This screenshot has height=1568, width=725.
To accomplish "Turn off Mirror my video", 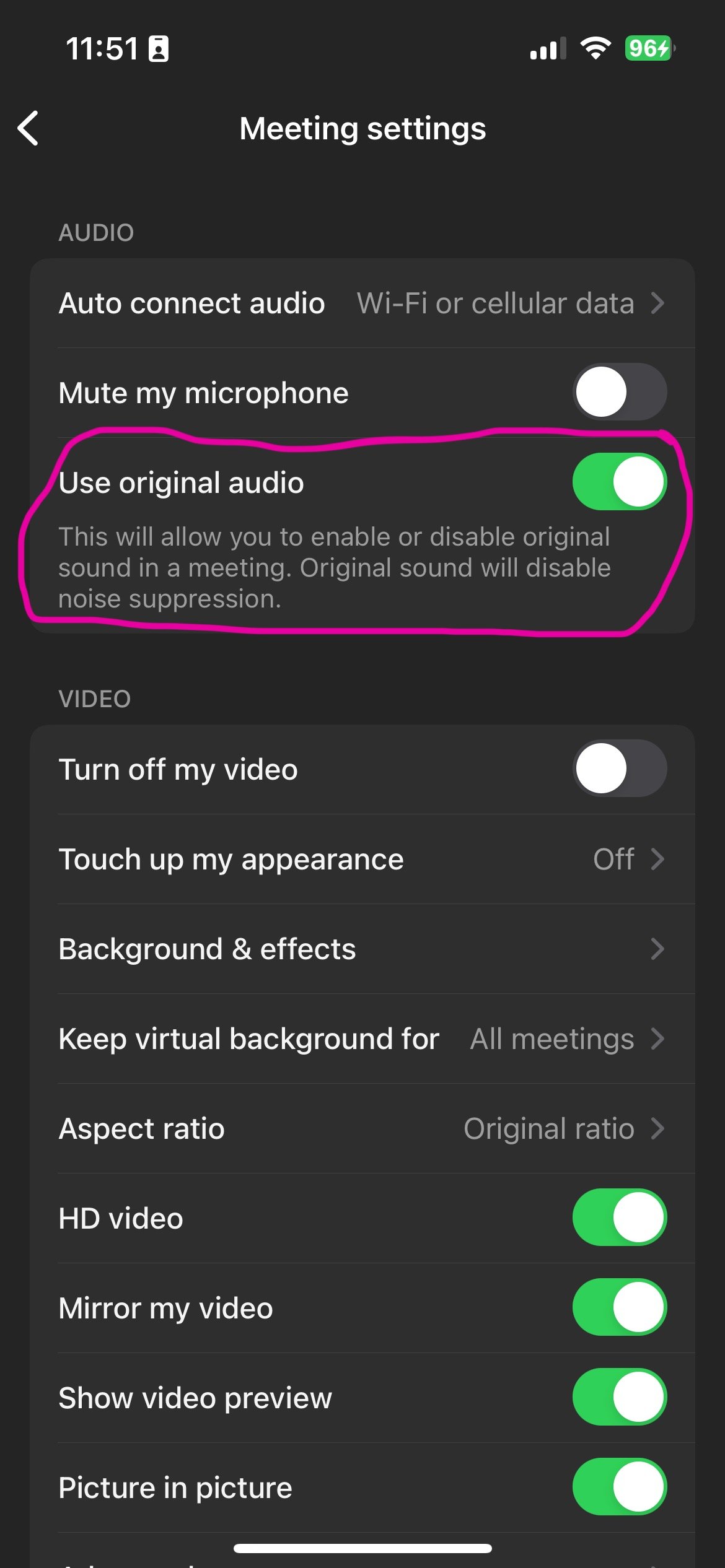I will pos(619,1307).
